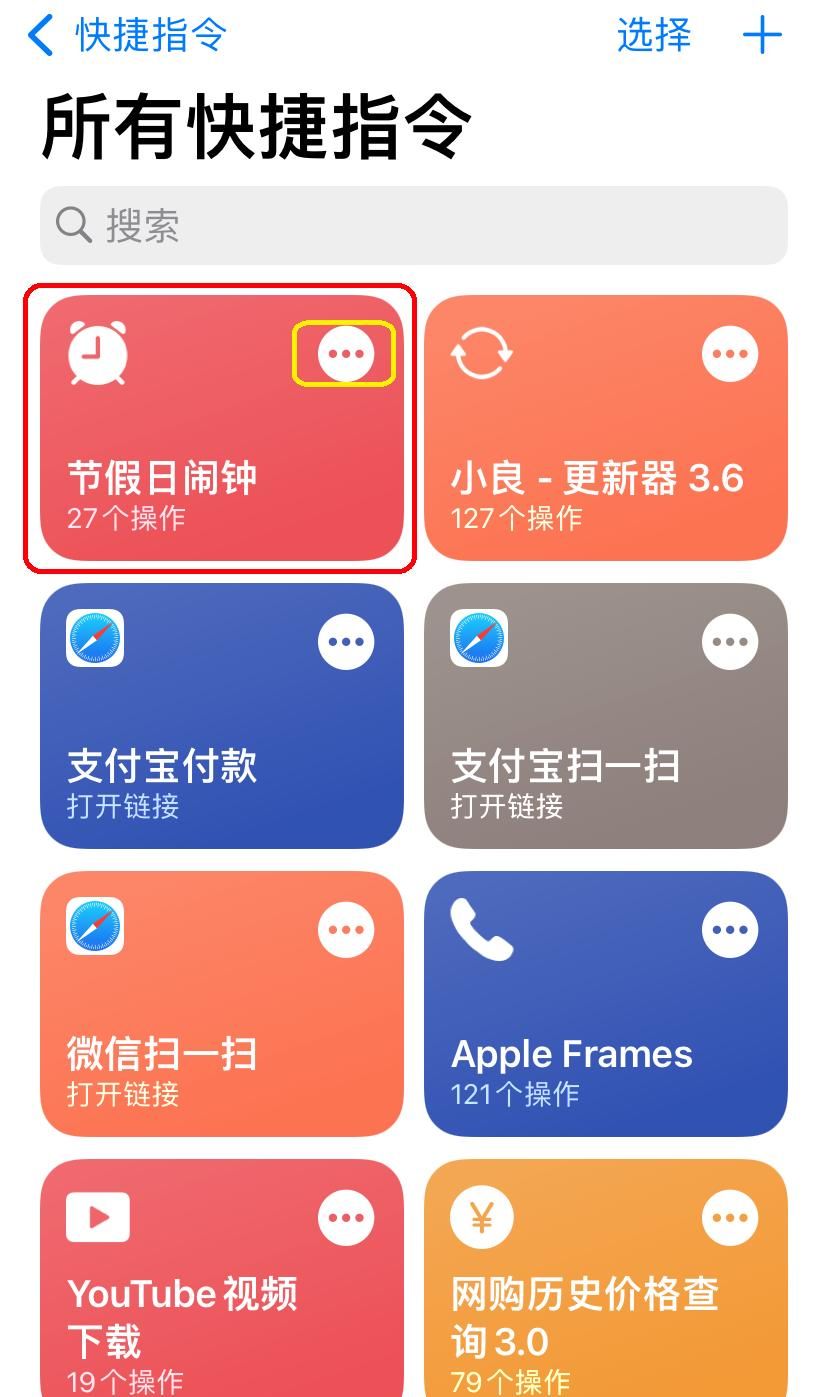Tap the phone icon on Apple Frames
The height and width of the screenshot is (1397, 827).
(479, 928)
